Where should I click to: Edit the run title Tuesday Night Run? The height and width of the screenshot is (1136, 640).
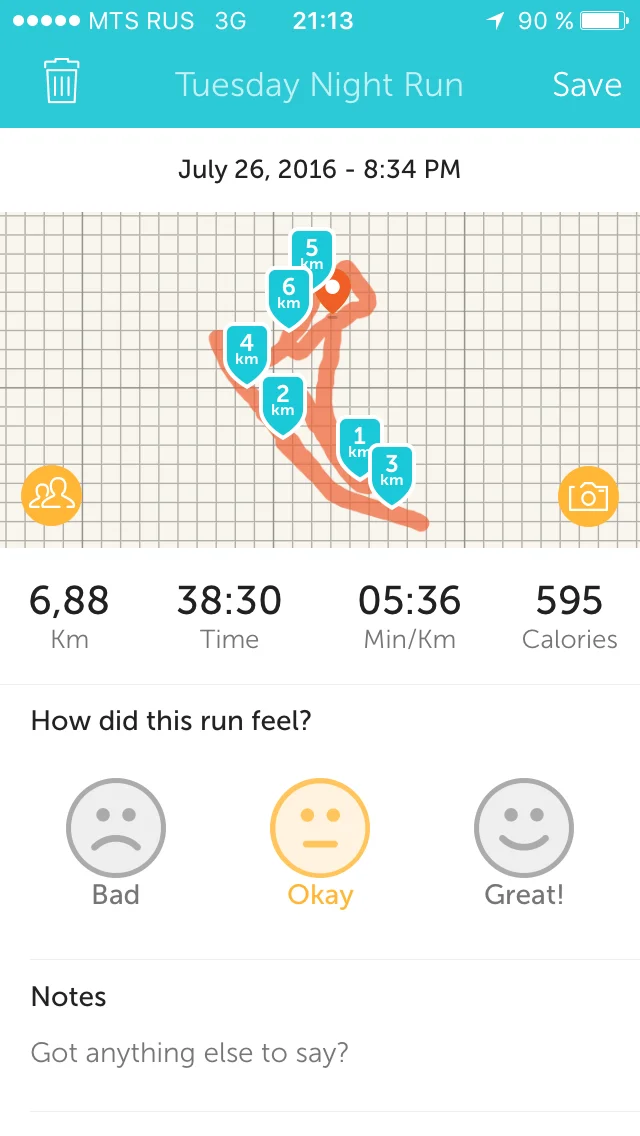click(x=319, y=85)
